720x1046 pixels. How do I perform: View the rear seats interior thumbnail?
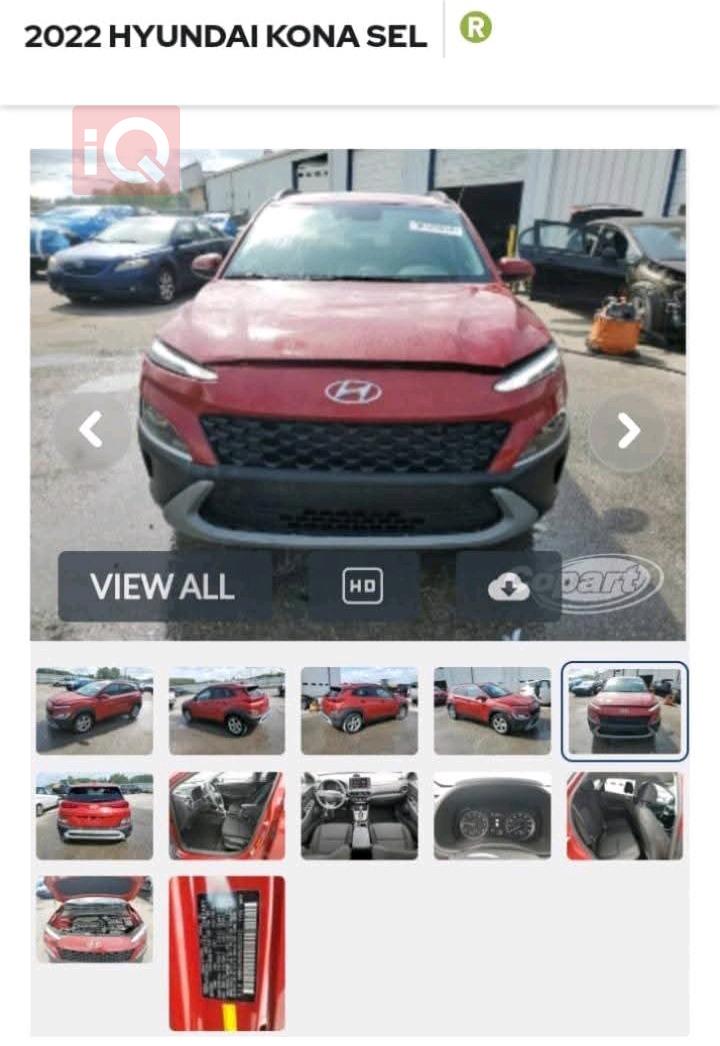coord(624,815)
